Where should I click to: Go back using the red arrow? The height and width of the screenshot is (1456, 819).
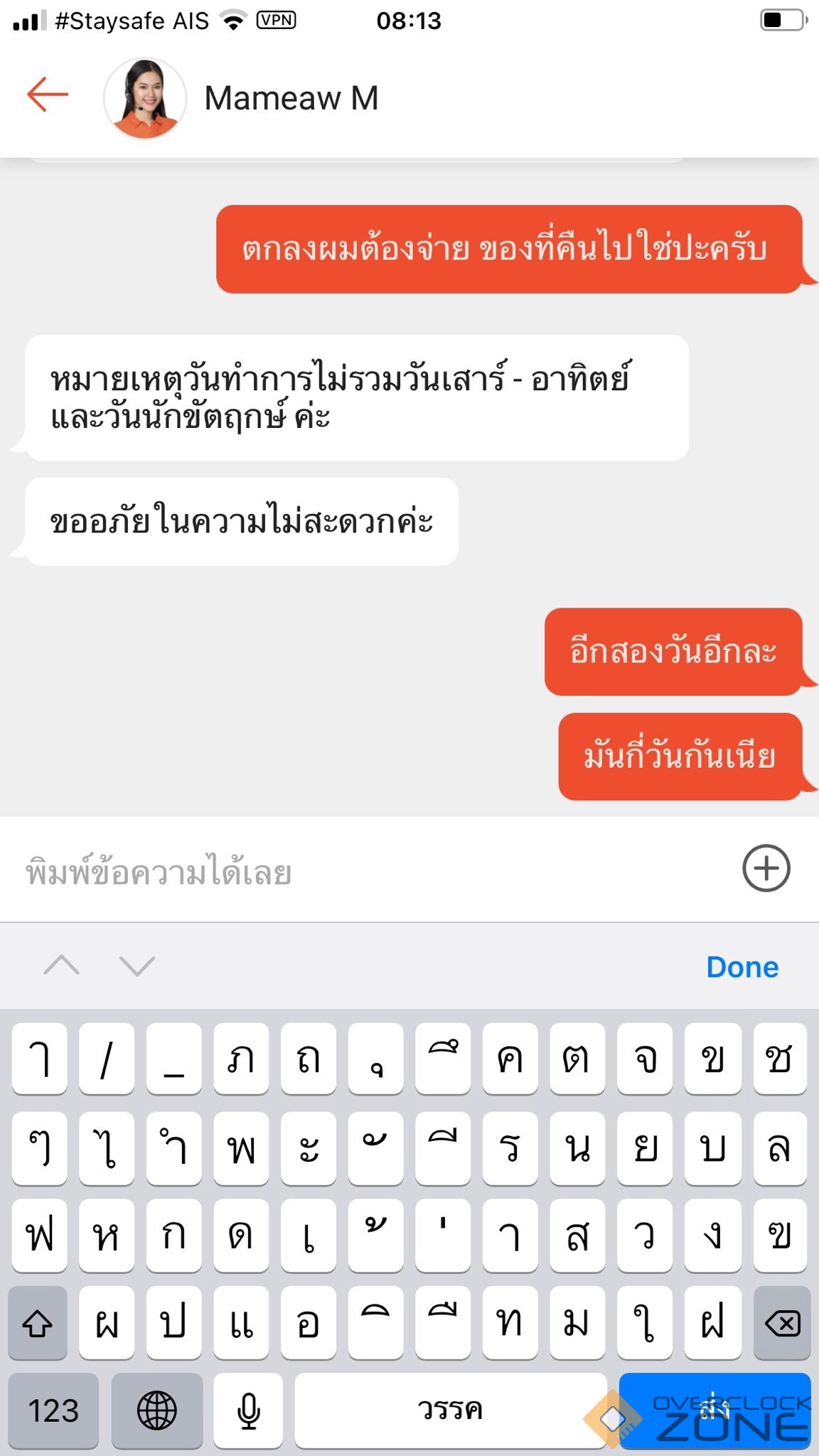(48, 95)
